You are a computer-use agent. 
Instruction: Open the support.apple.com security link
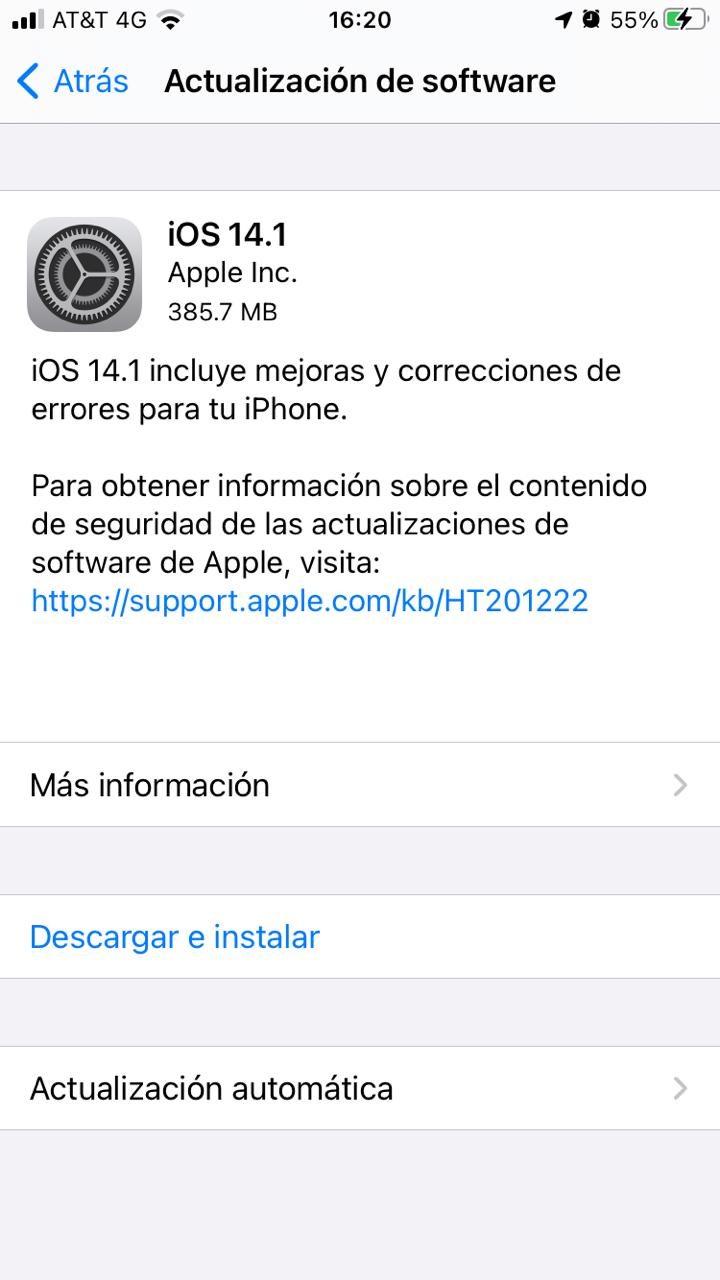coord(309,600)
